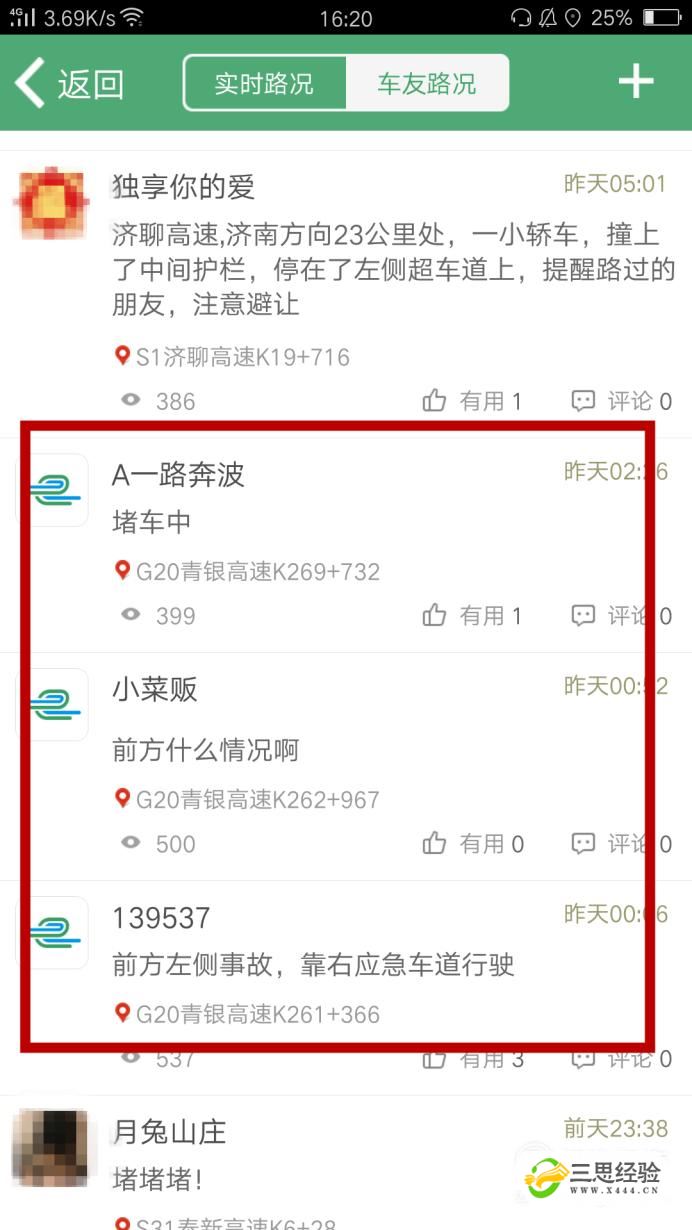The height and width of the screenshot is (1230, 692).
Task: View 独享你的爱's avatar profile
Action: pyautogui.click(x=53, y=205)
